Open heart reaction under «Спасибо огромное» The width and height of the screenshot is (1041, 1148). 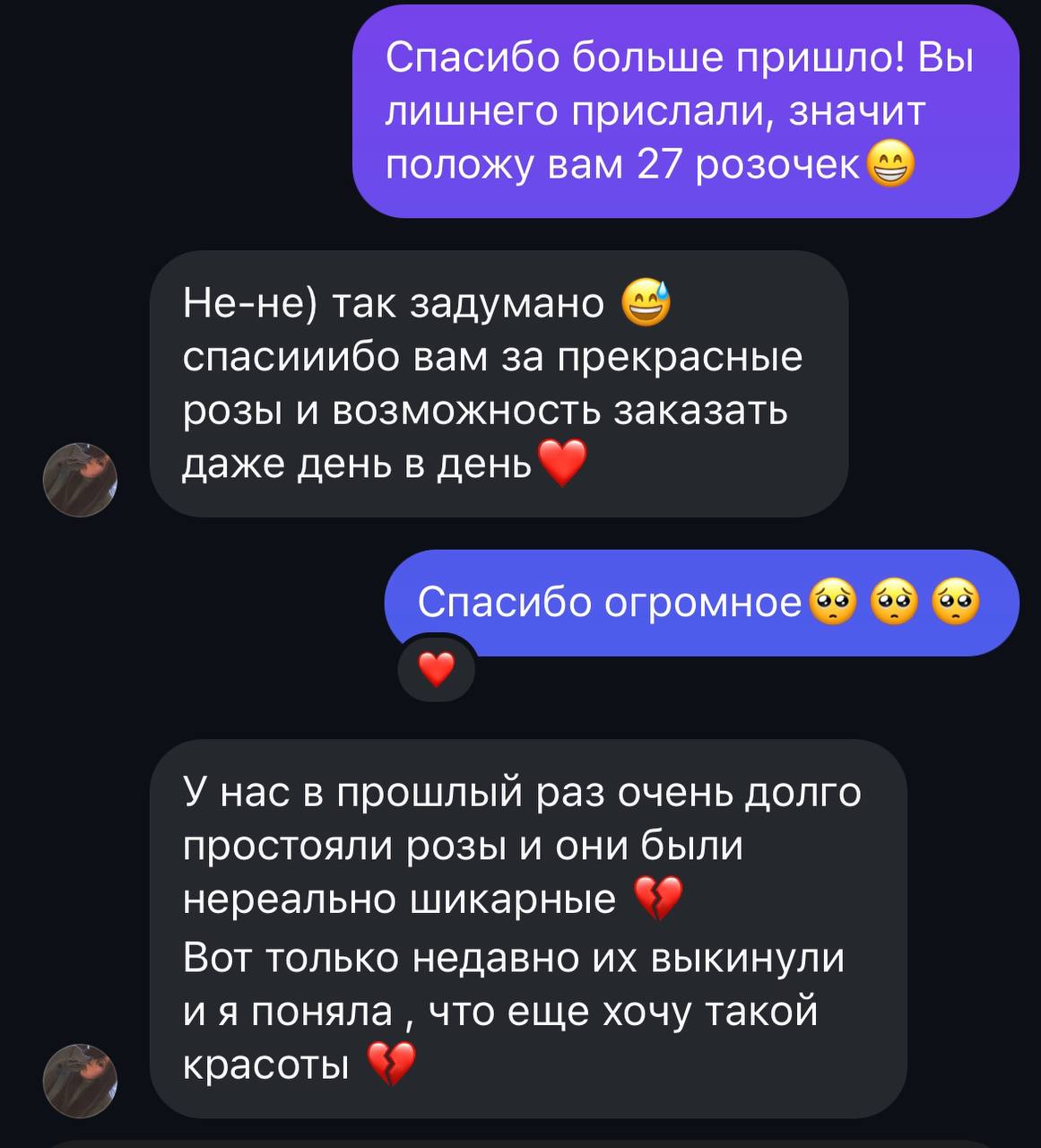[x=437, y=669]
